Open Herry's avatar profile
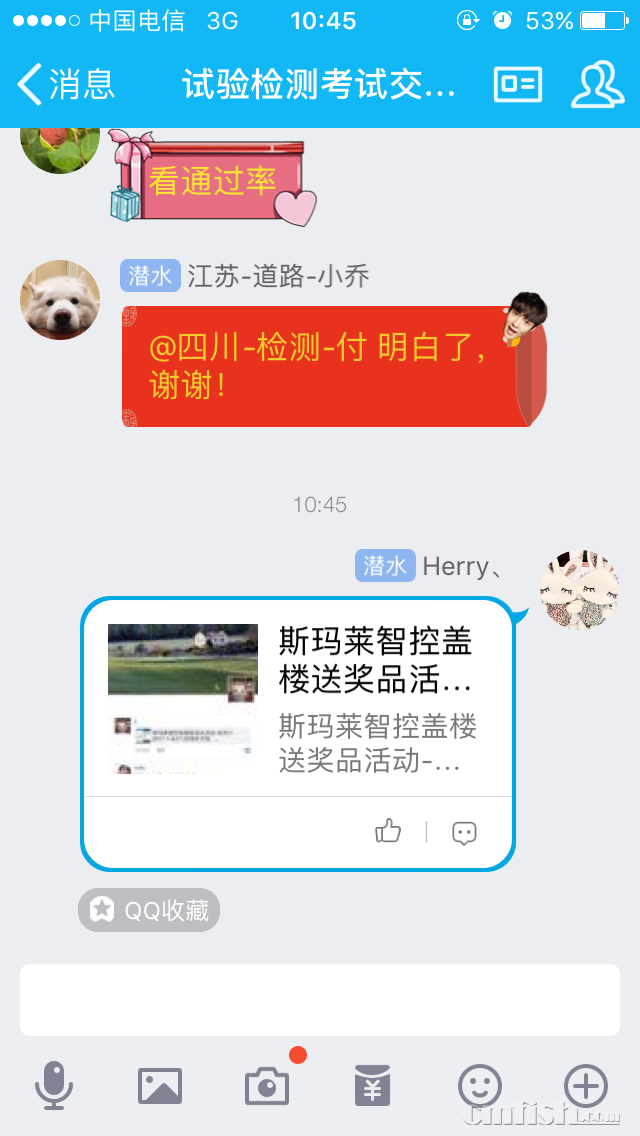 (x=579, y=589)
